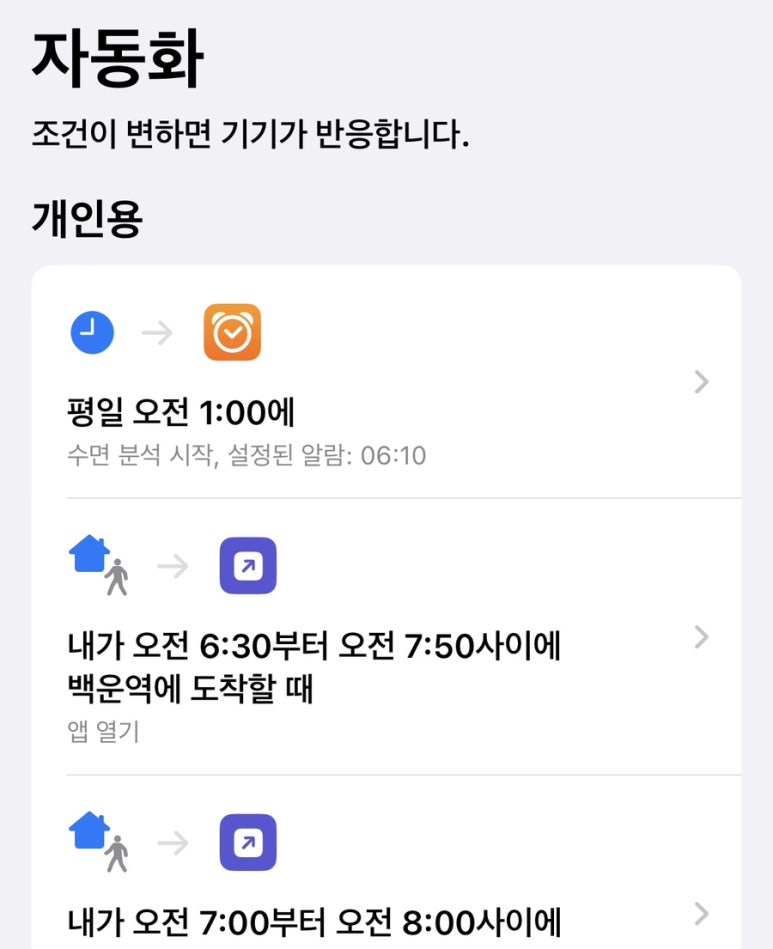This screenshot has width=773, height=949.
Task: Open the 백운역에 도착할 때 automation
Action: (385, 637)
